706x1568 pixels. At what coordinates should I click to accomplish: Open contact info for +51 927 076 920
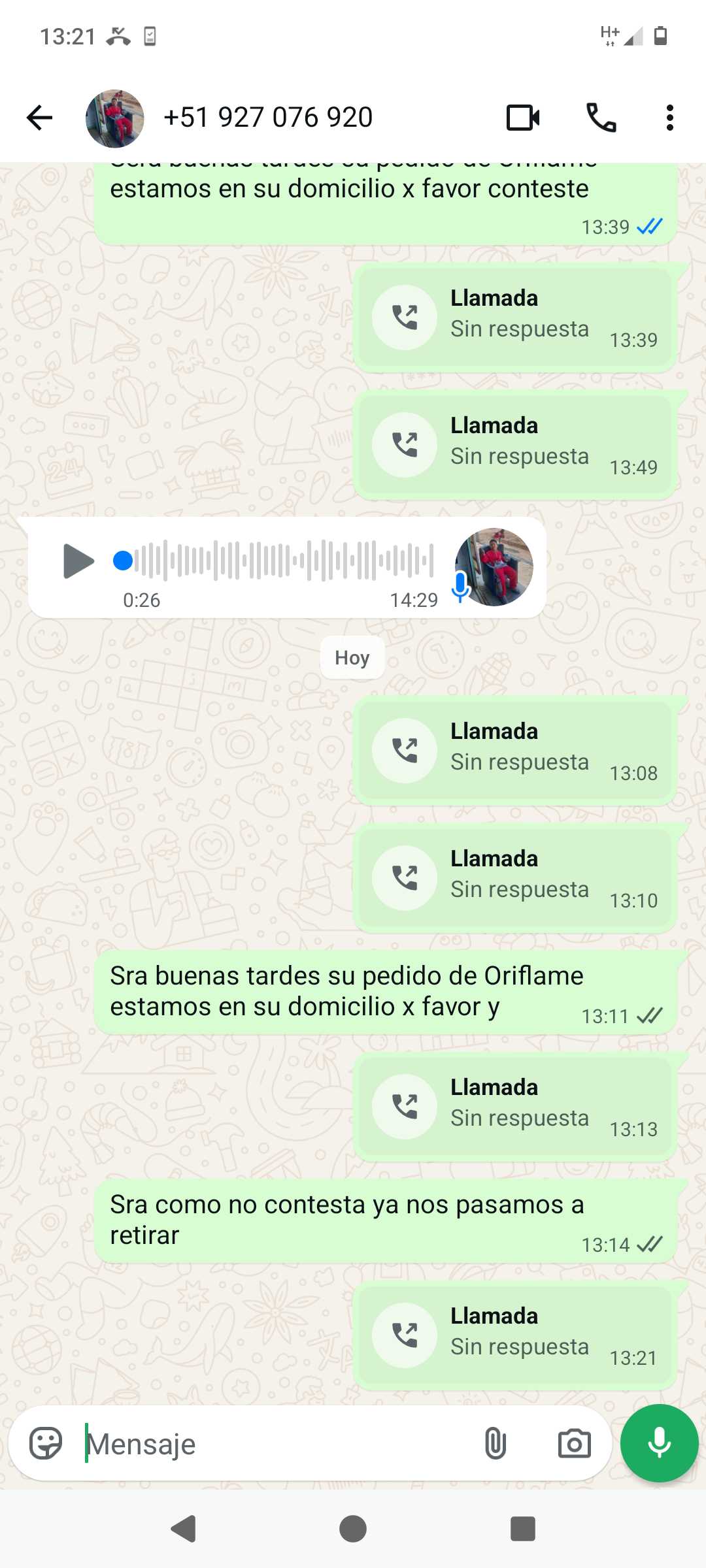point(268,118)
